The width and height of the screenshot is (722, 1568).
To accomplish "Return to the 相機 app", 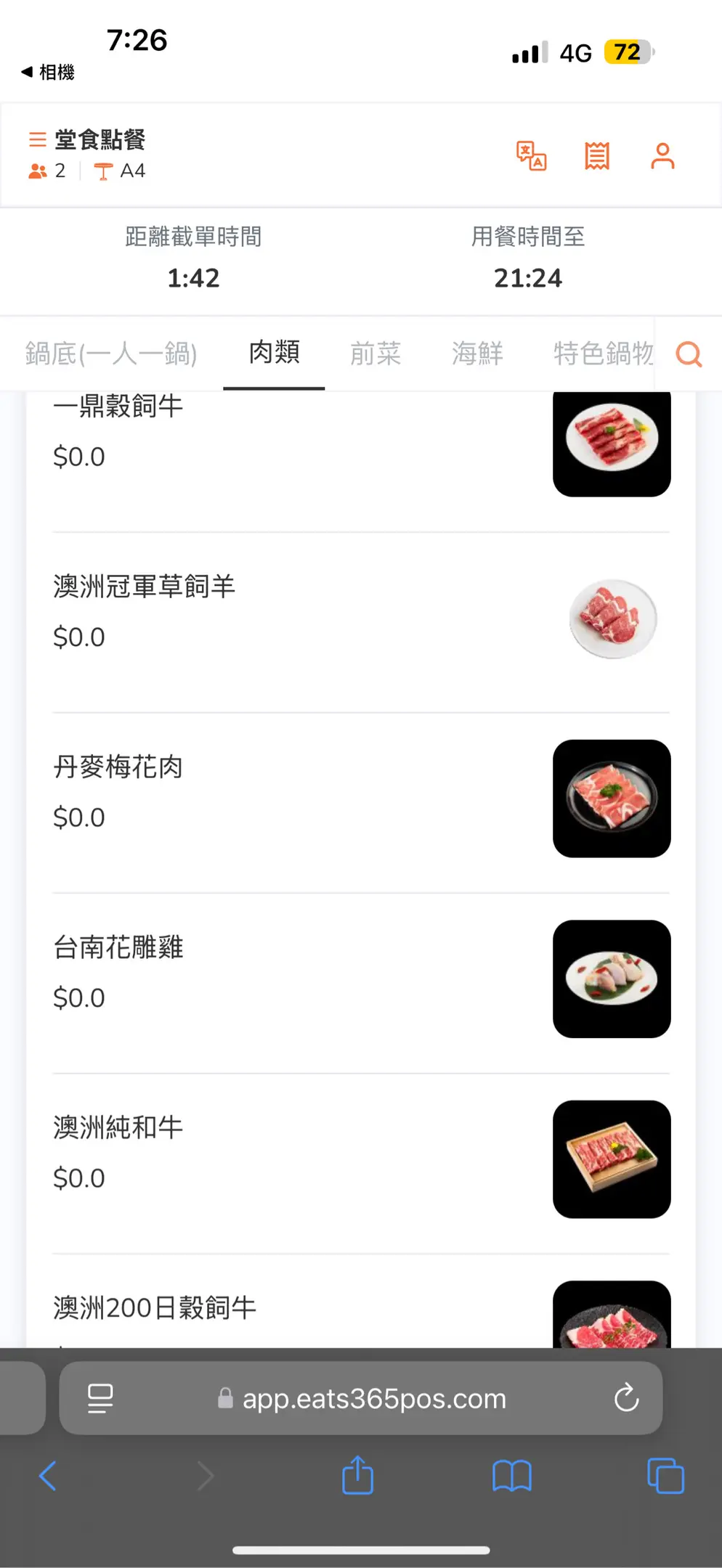I will tap(48, 72).
